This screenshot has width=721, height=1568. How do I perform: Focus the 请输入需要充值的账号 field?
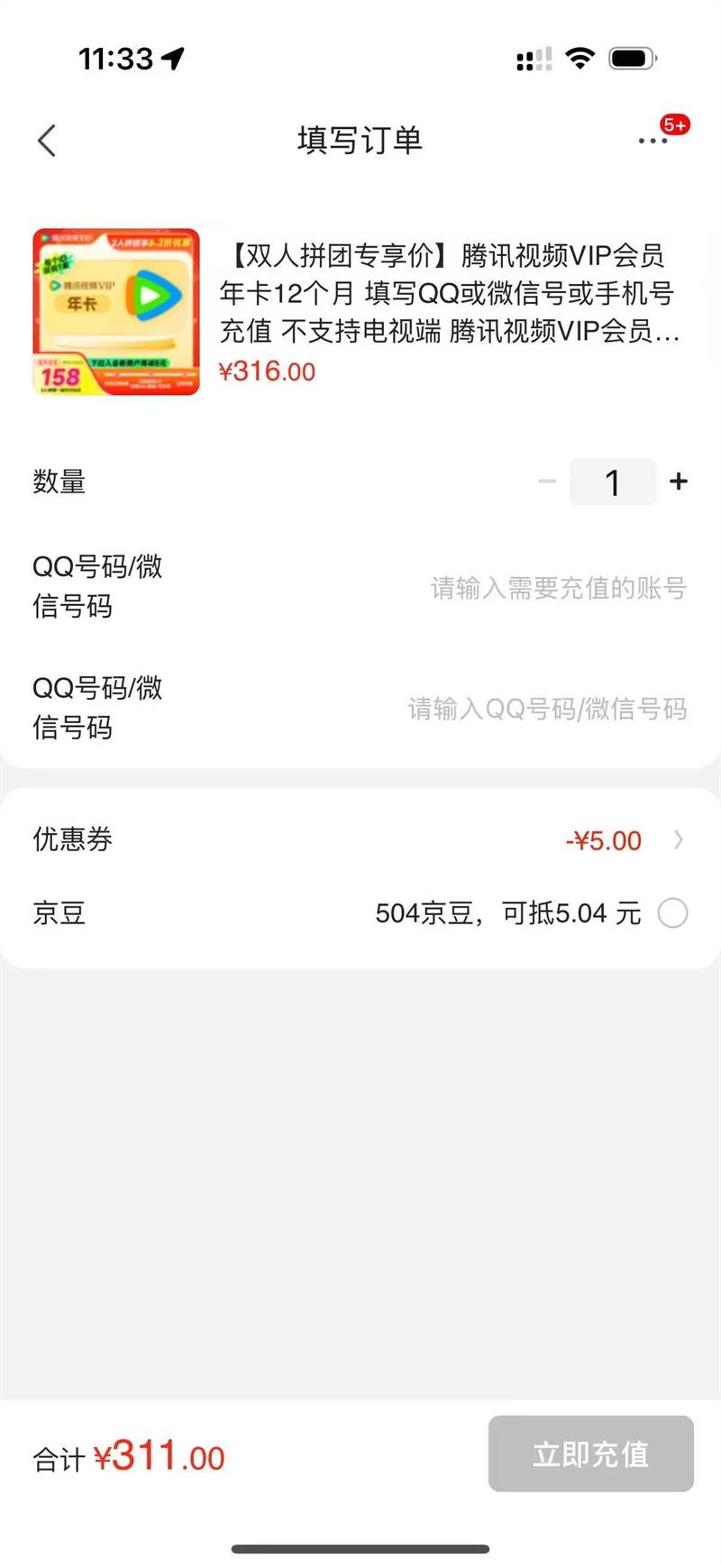558,588
